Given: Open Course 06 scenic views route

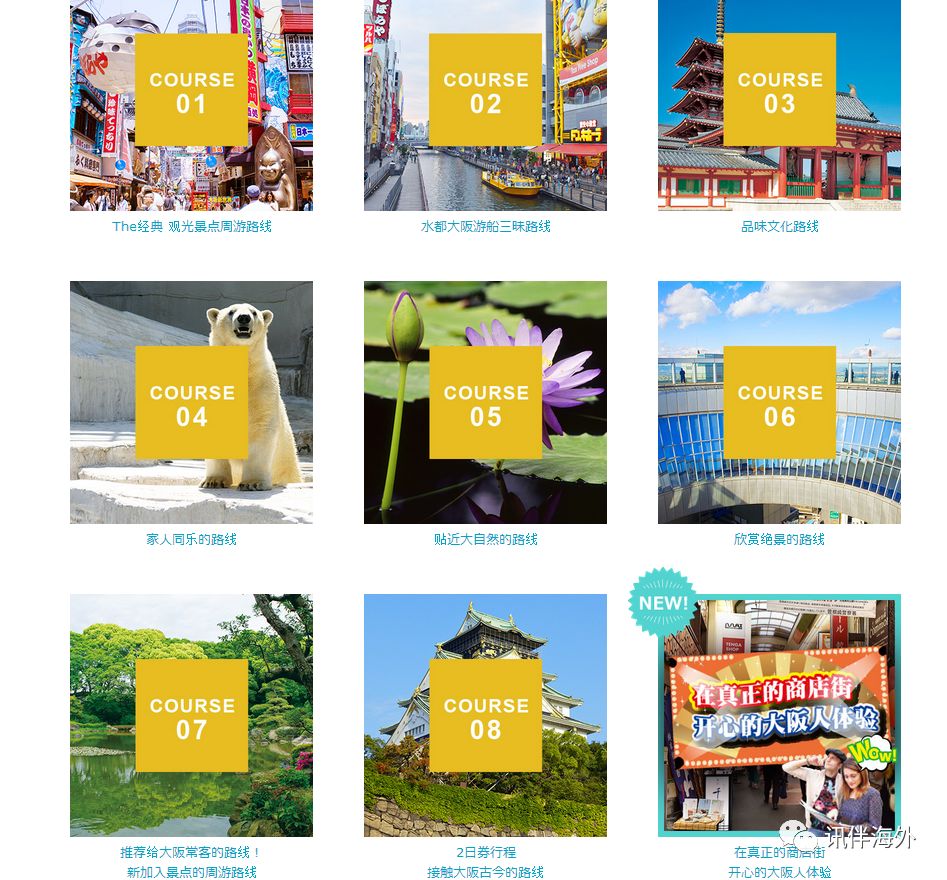Looking at the screenshot, I should click(779, 402).
